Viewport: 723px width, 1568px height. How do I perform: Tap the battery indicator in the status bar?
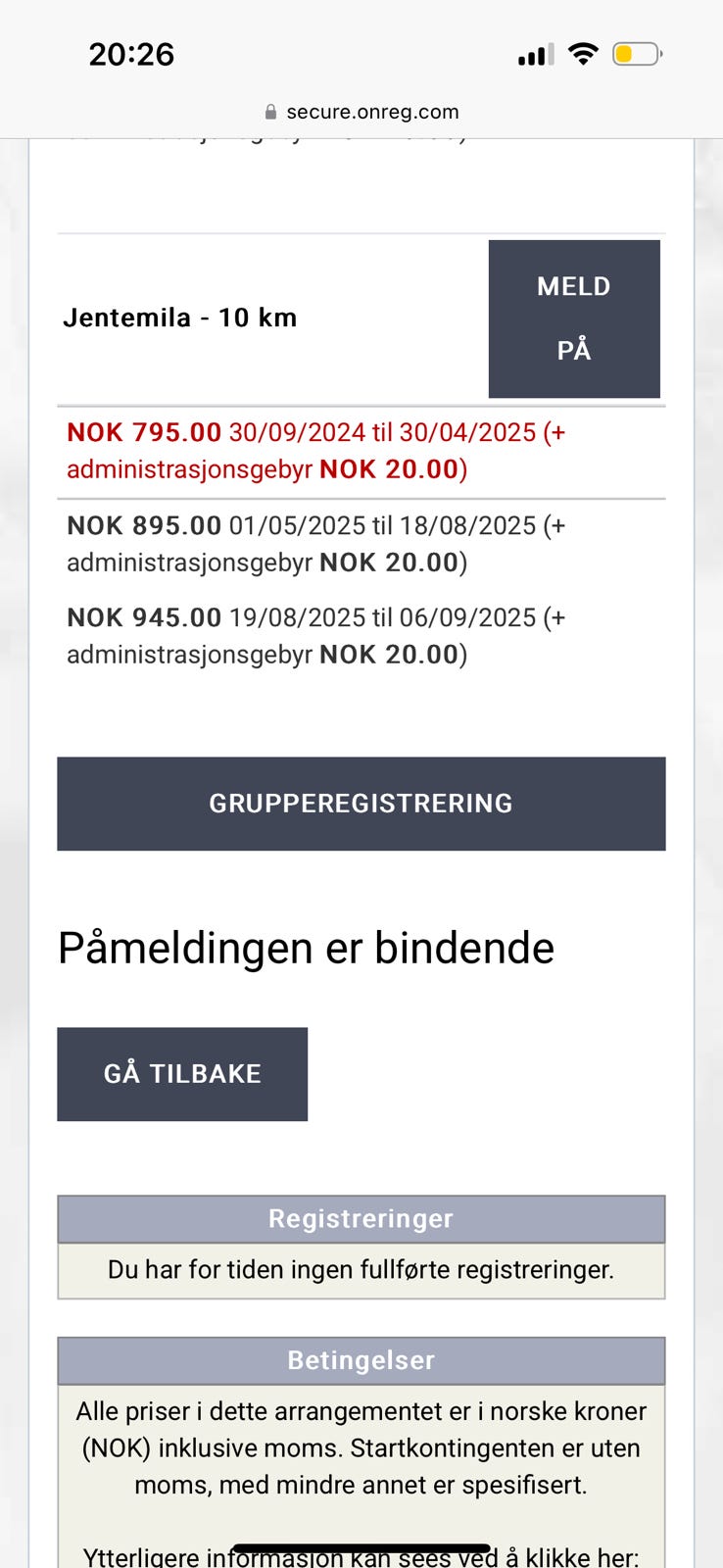[638, 55]
